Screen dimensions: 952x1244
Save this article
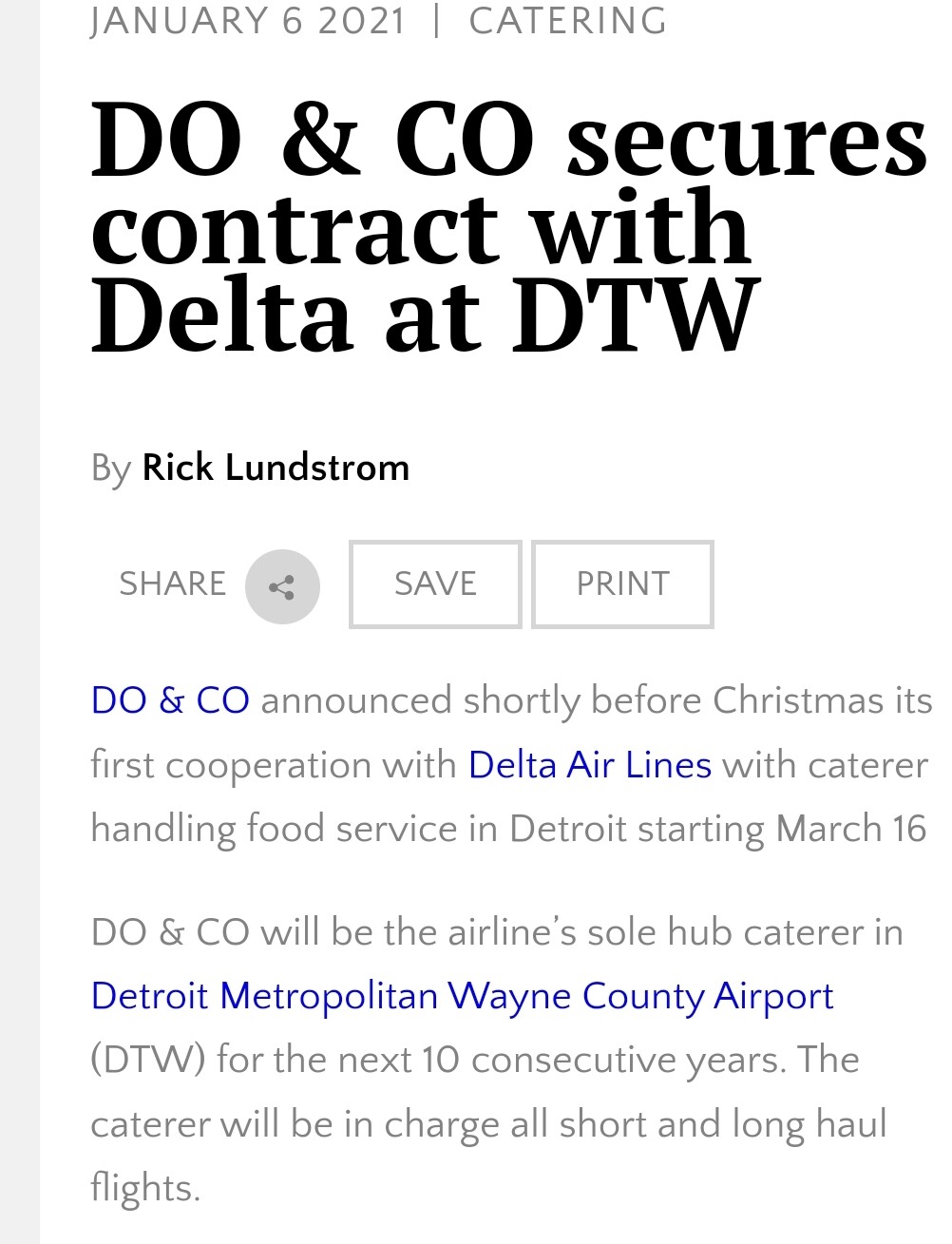pos(435,584)
